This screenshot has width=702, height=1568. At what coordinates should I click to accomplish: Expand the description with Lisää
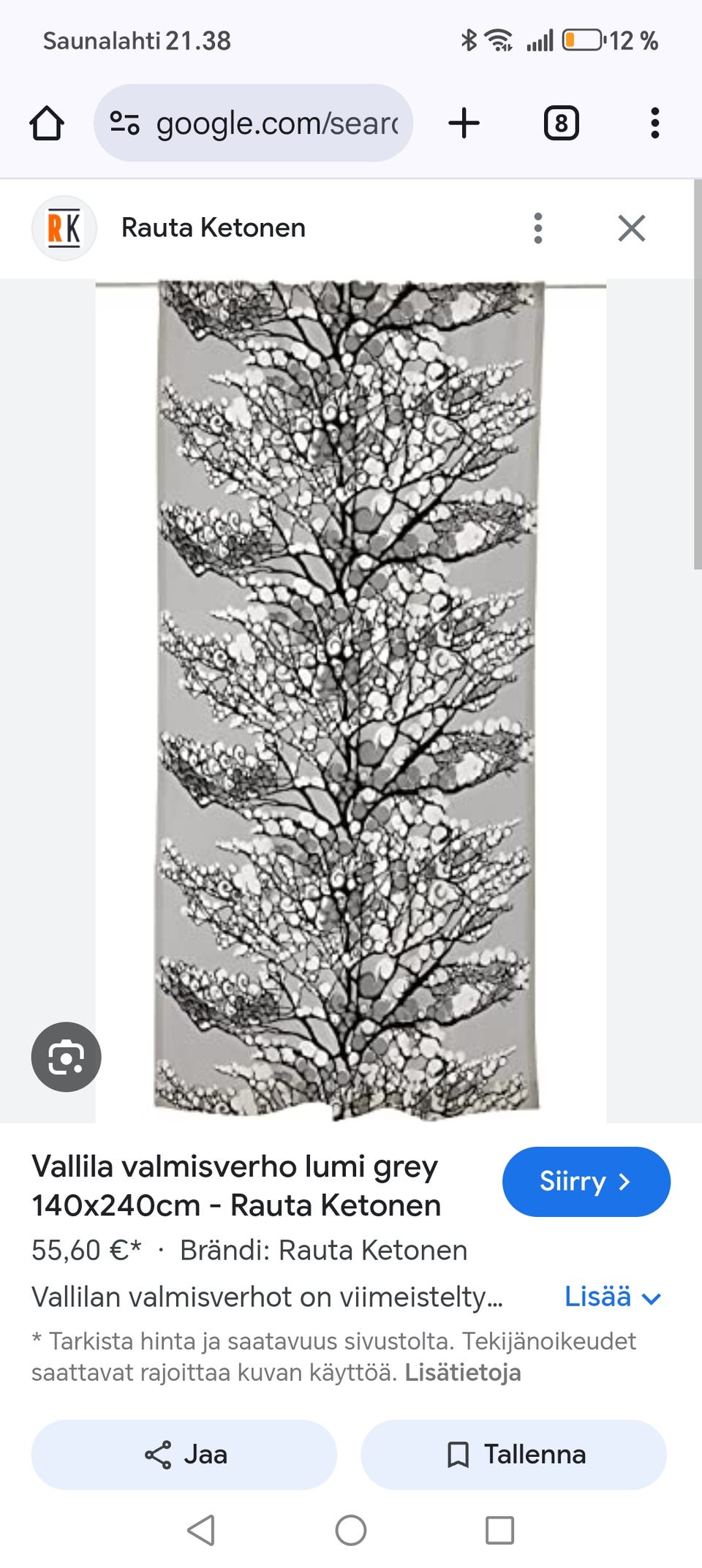613,1297
